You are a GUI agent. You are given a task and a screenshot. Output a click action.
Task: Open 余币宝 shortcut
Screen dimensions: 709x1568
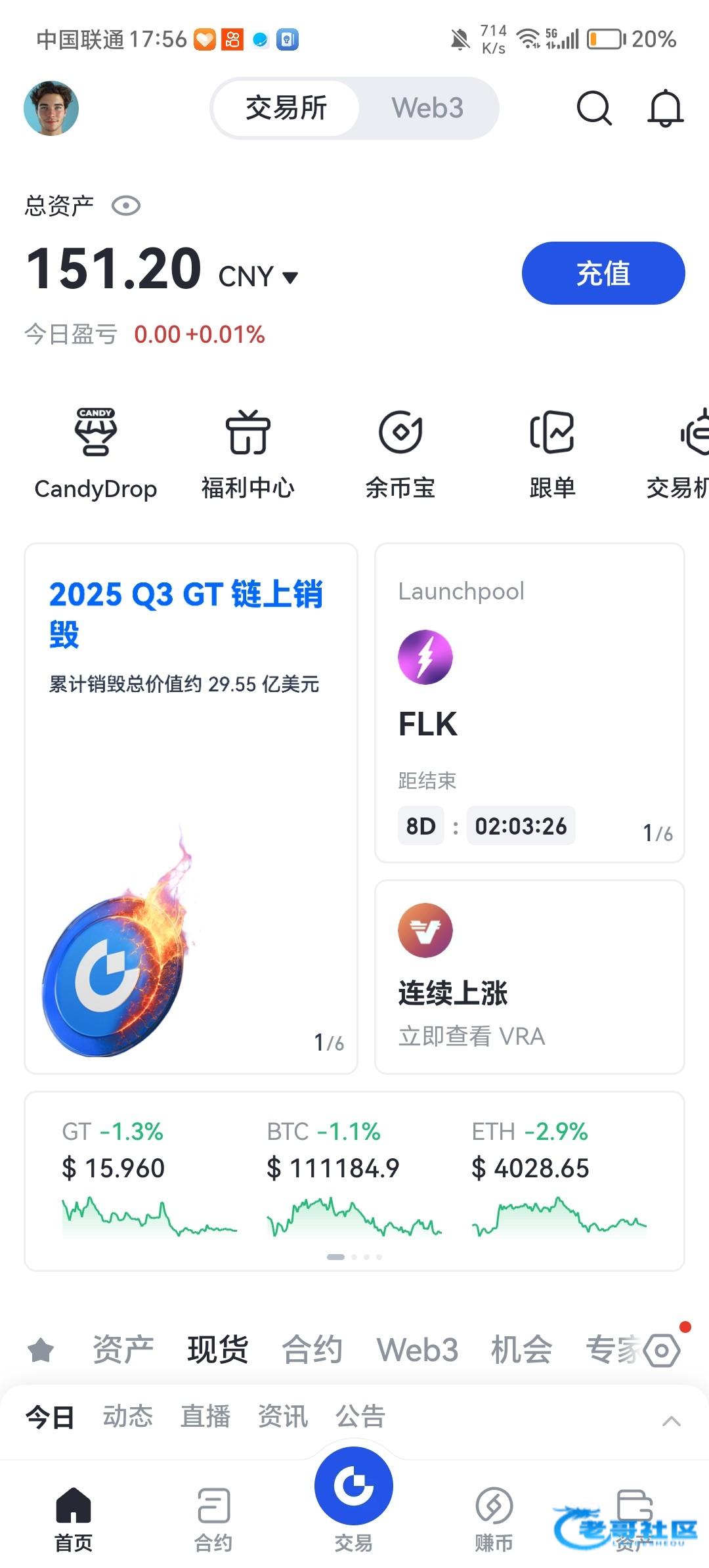point(400,453)
